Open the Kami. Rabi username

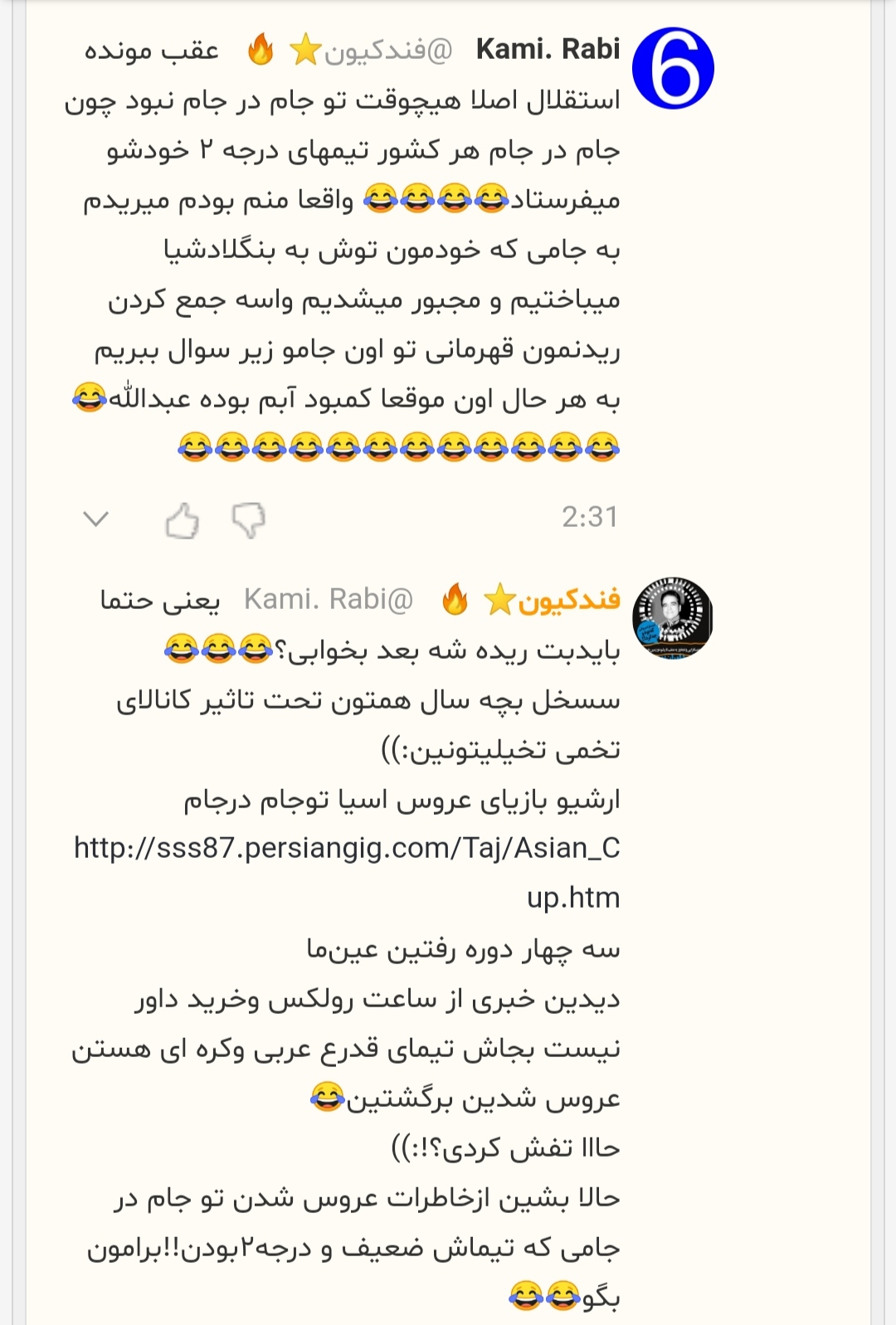click(548, 50)
